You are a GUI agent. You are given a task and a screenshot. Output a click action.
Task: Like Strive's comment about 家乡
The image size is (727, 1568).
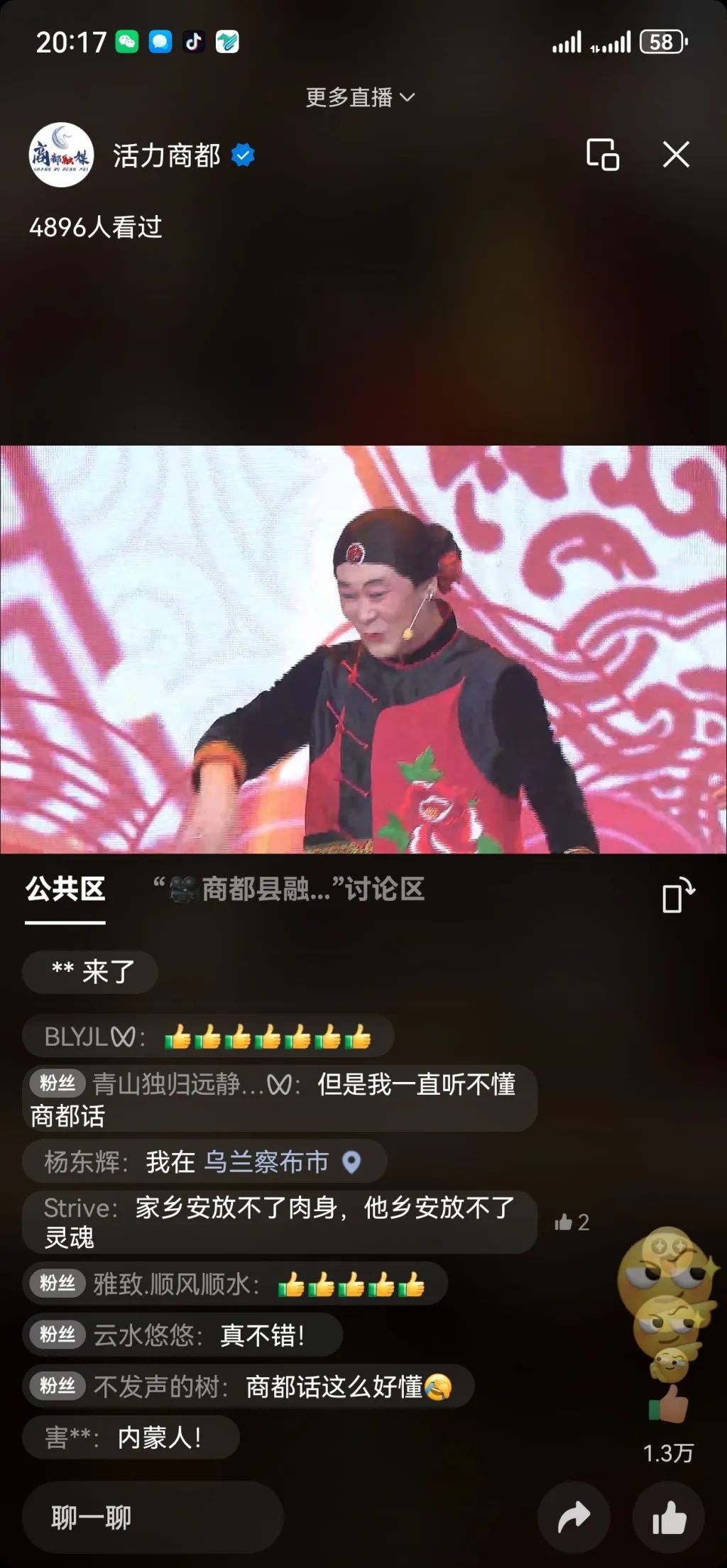coord(572,1222)
